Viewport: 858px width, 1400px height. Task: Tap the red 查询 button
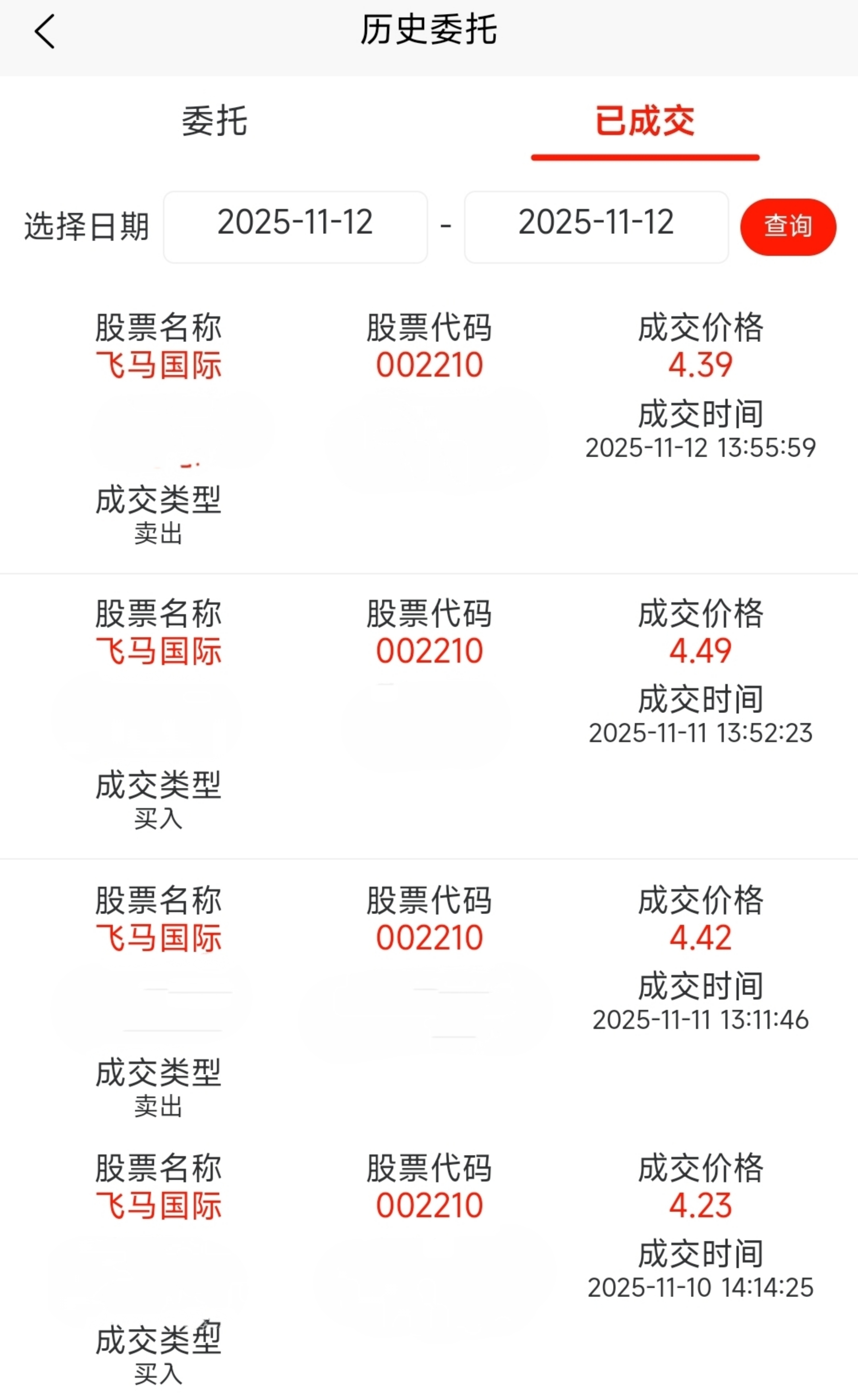(x=788, y=227)
